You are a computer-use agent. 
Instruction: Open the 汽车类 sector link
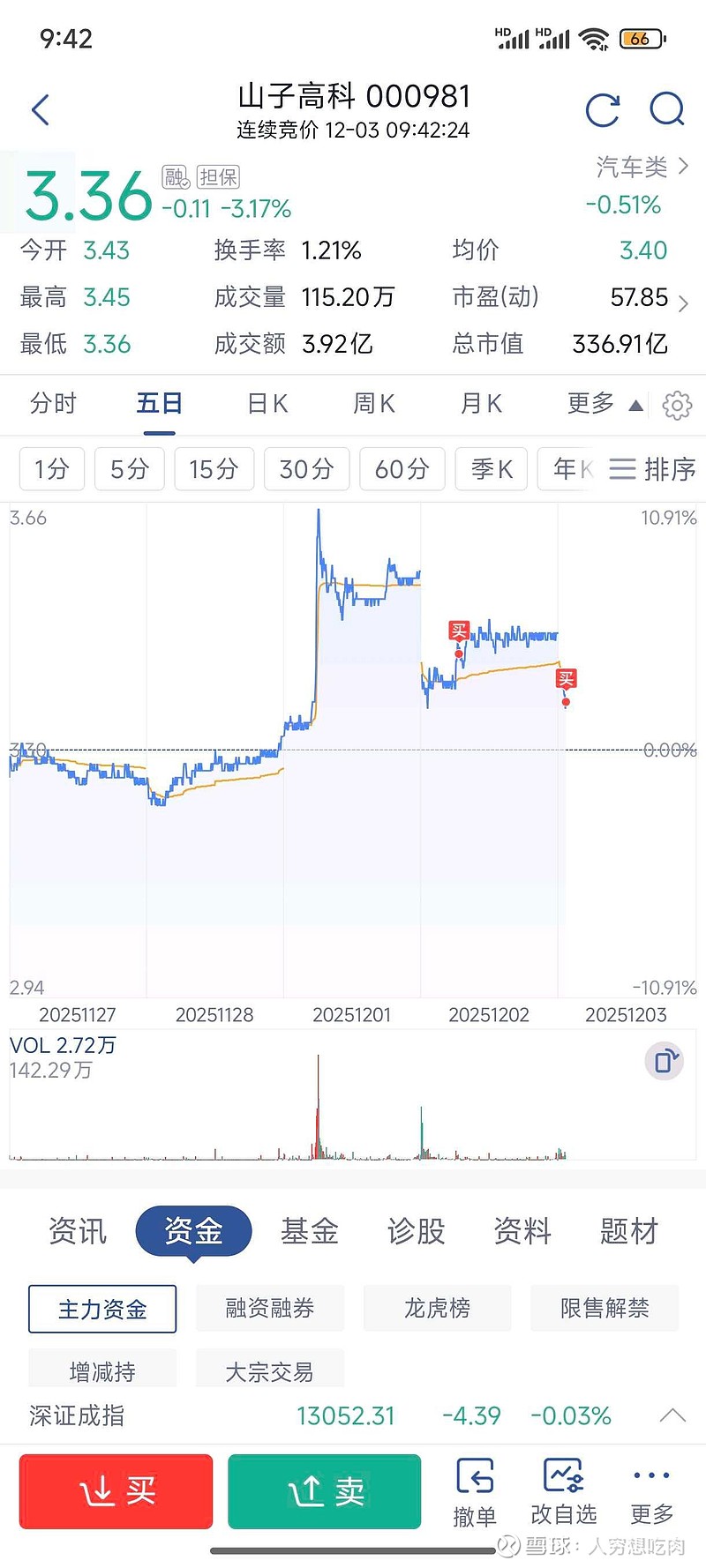[x=641, y=167]
